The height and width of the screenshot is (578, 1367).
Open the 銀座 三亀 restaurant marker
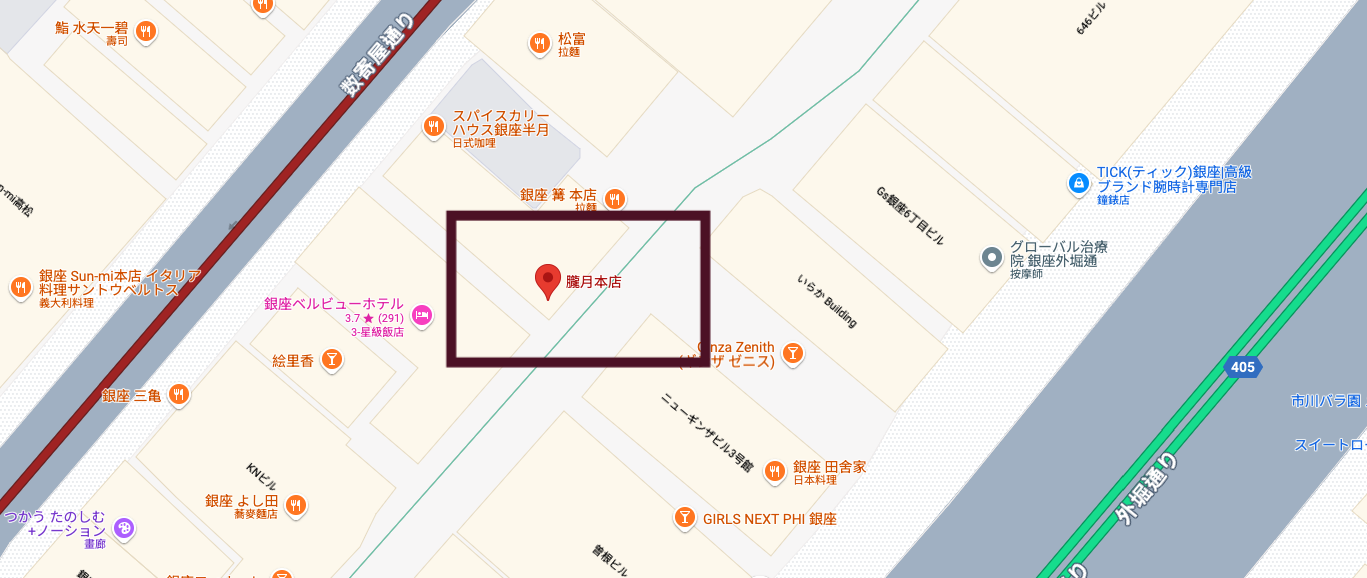point(180,395)
